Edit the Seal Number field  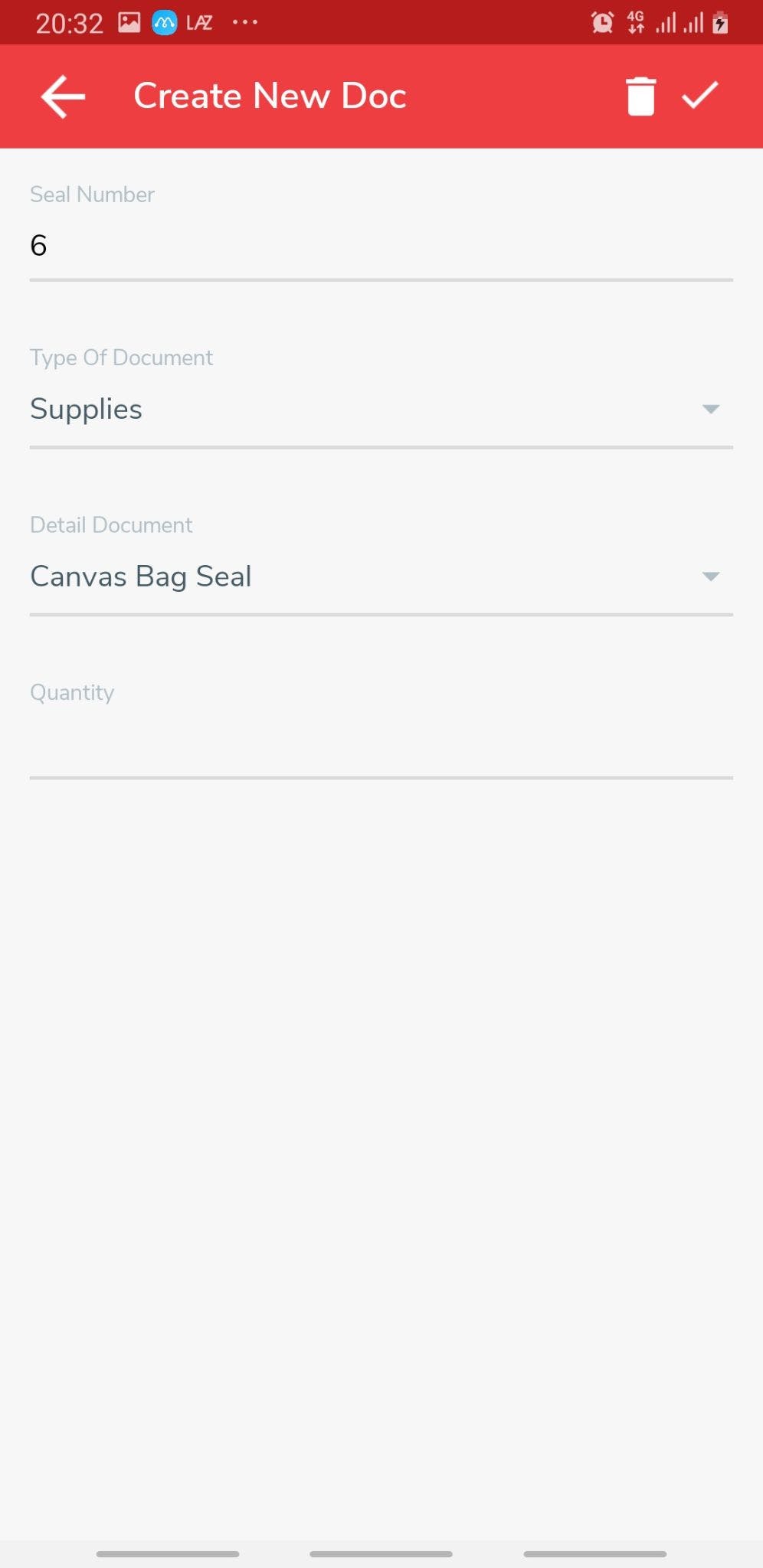381,246
